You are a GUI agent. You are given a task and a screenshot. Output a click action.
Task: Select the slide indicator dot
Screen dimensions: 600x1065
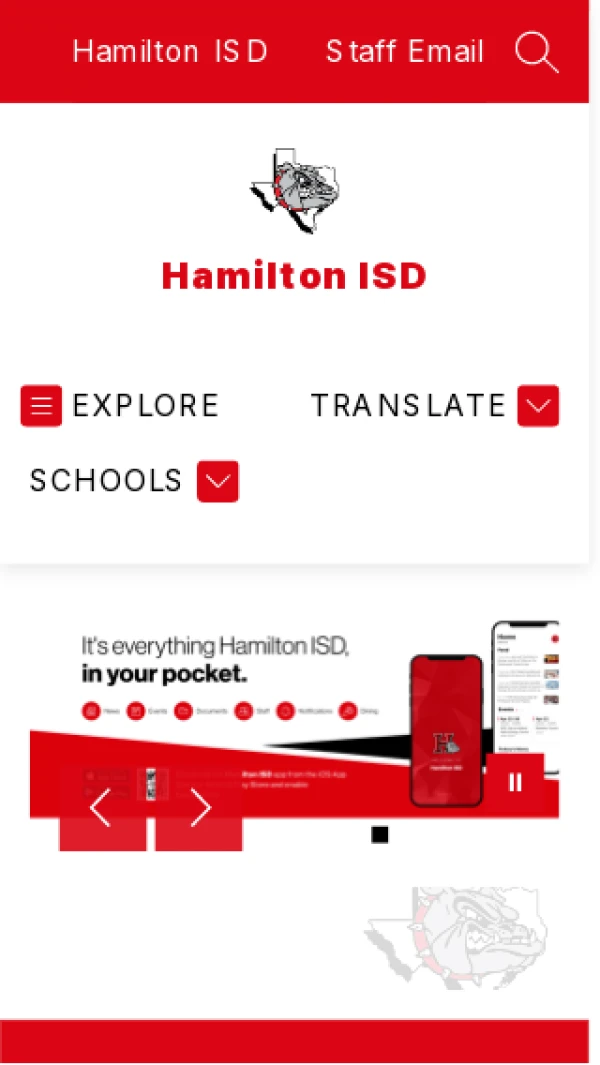pyautogui.click(x=380, y=835)
